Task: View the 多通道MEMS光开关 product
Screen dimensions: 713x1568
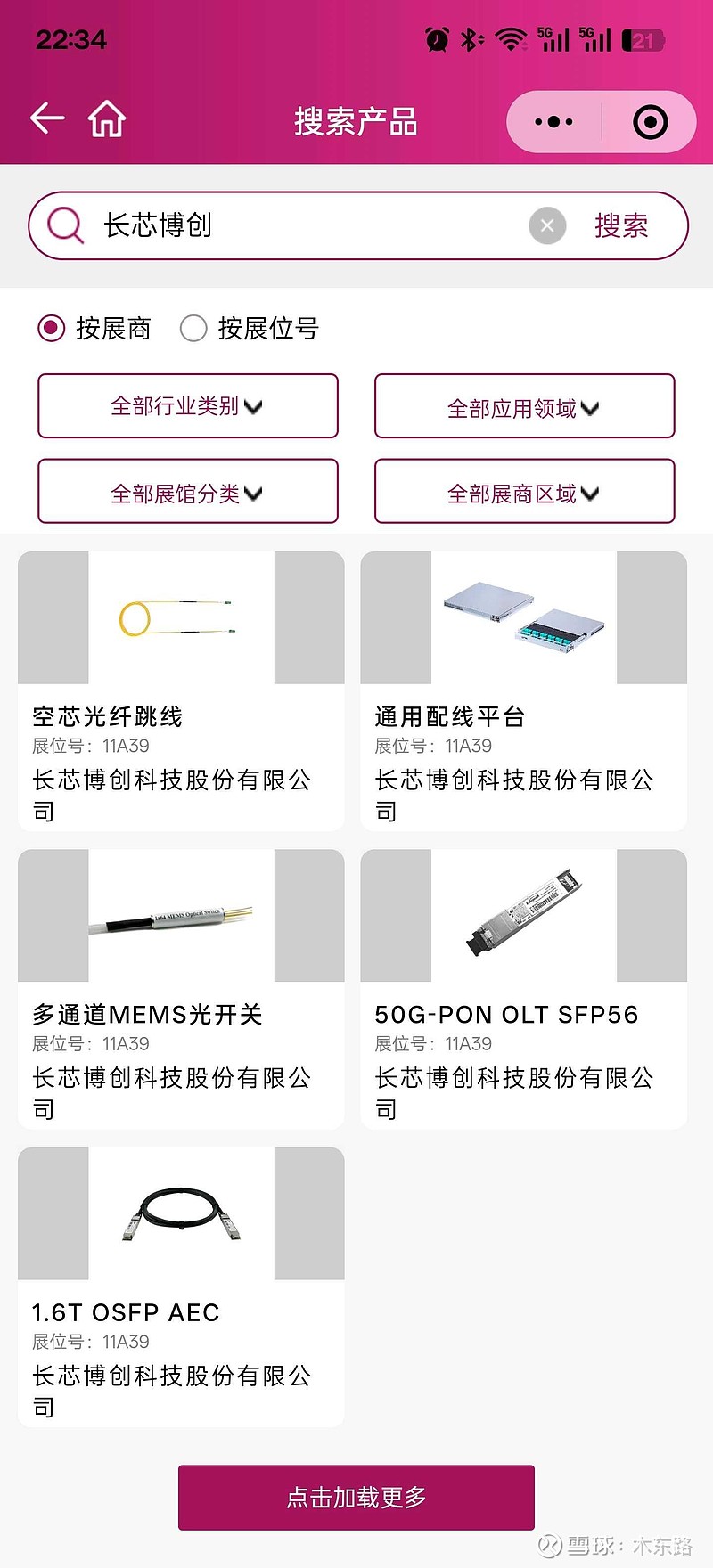Action: pyautogui.click(x=181, y=989)
